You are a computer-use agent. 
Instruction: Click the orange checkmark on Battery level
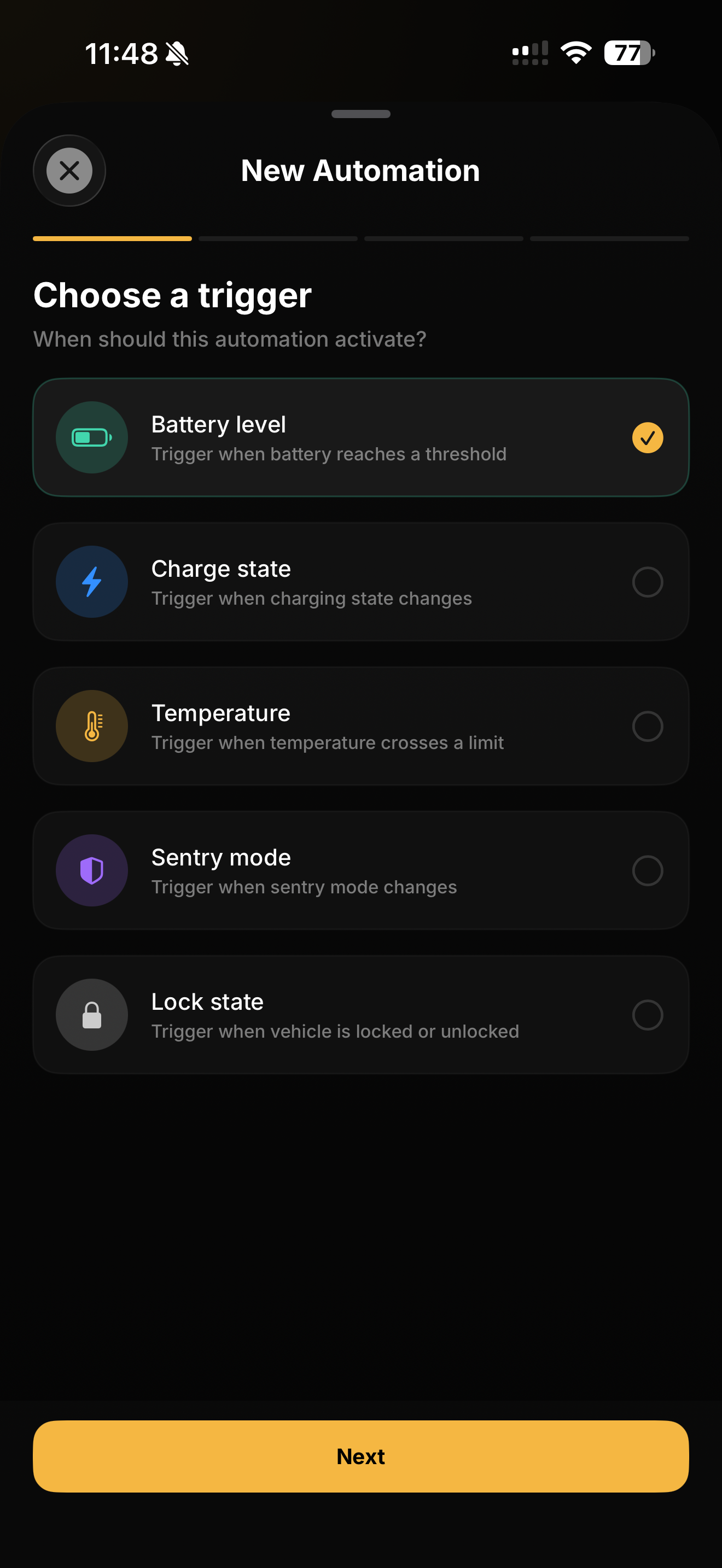(648, 437)
